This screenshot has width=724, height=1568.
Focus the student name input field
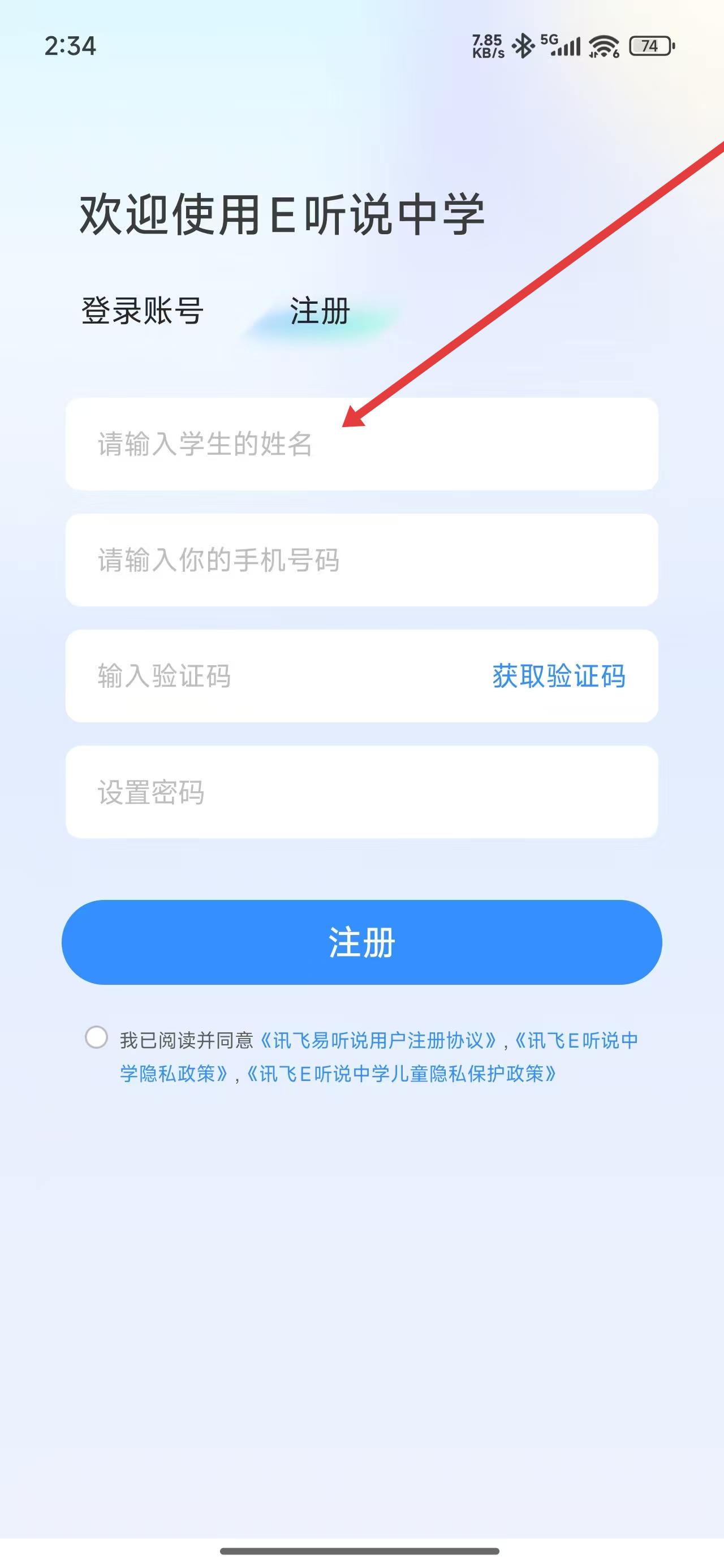click(361, 443)
